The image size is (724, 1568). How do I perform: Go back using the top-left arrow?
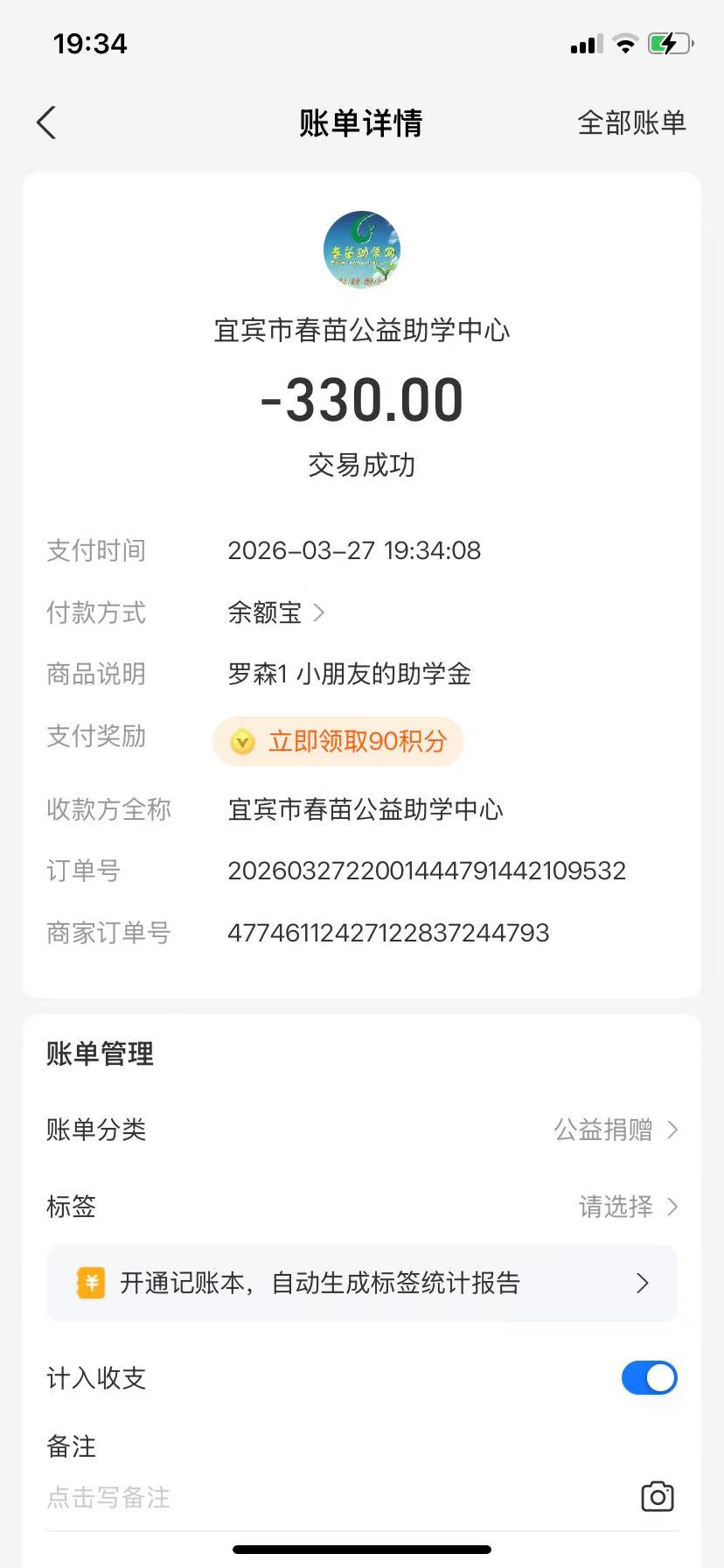pos(47,122)
